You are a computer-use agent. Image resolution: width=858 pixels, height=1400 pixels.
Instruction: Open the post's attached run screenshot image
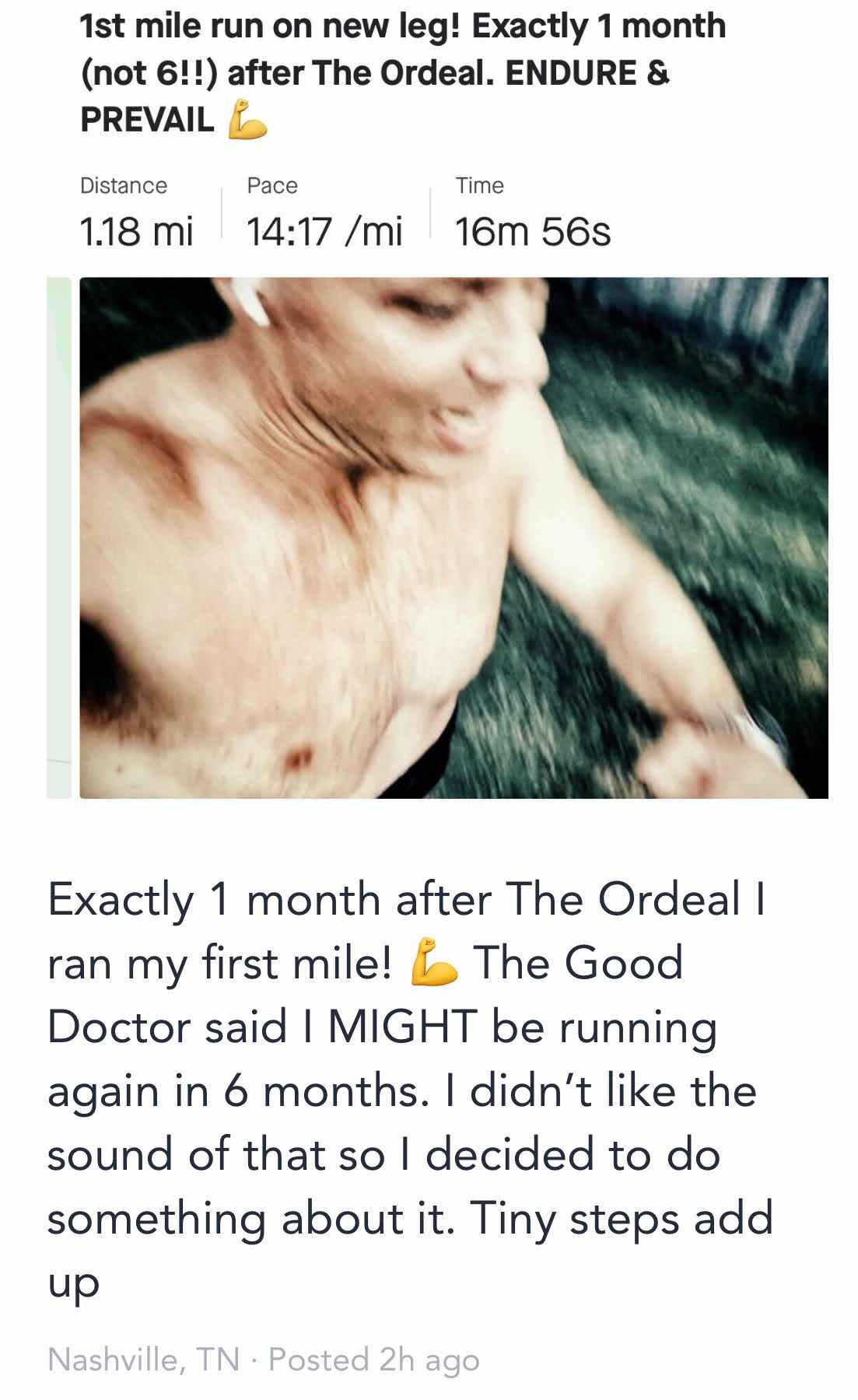[453, 537]
